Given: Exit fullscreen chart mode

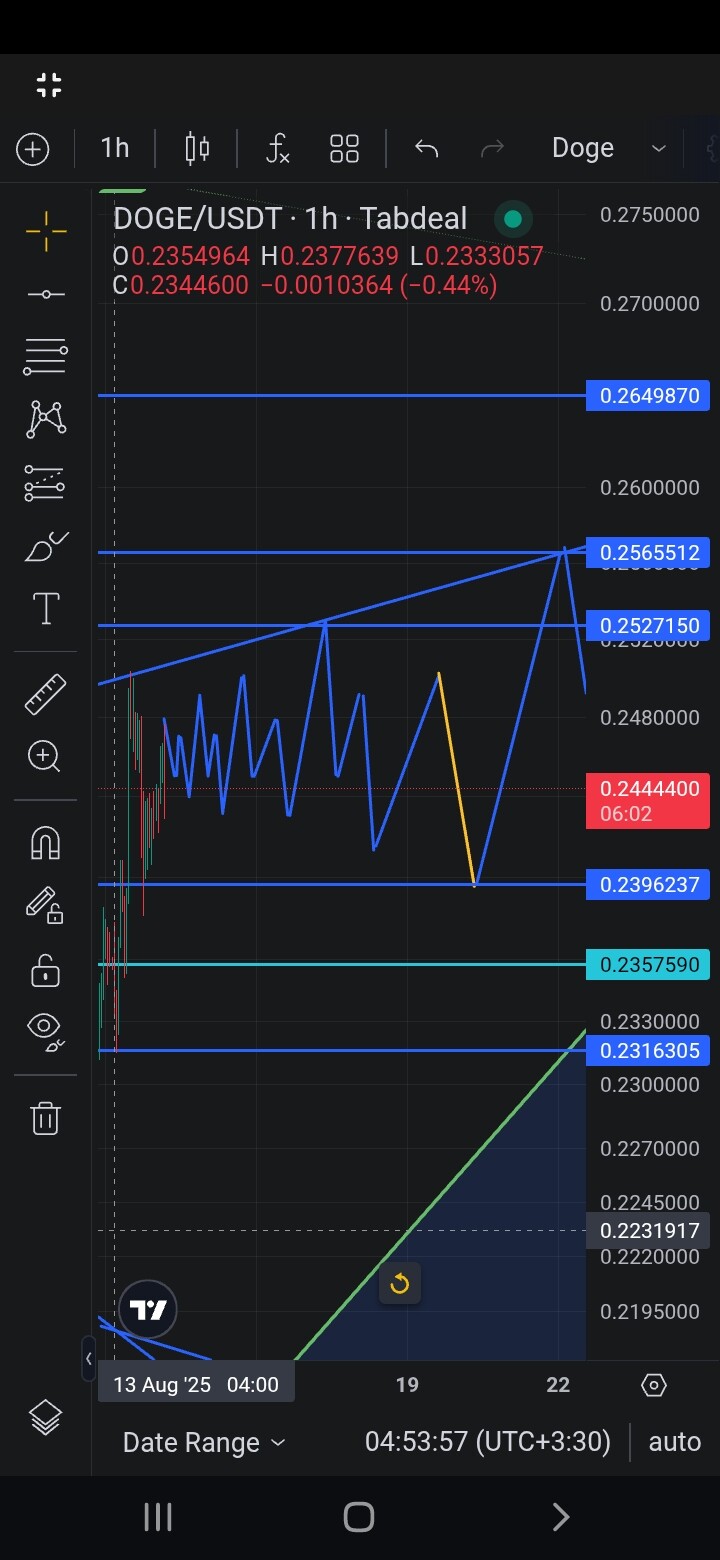Looking at the screenshot, I should 48,85.
